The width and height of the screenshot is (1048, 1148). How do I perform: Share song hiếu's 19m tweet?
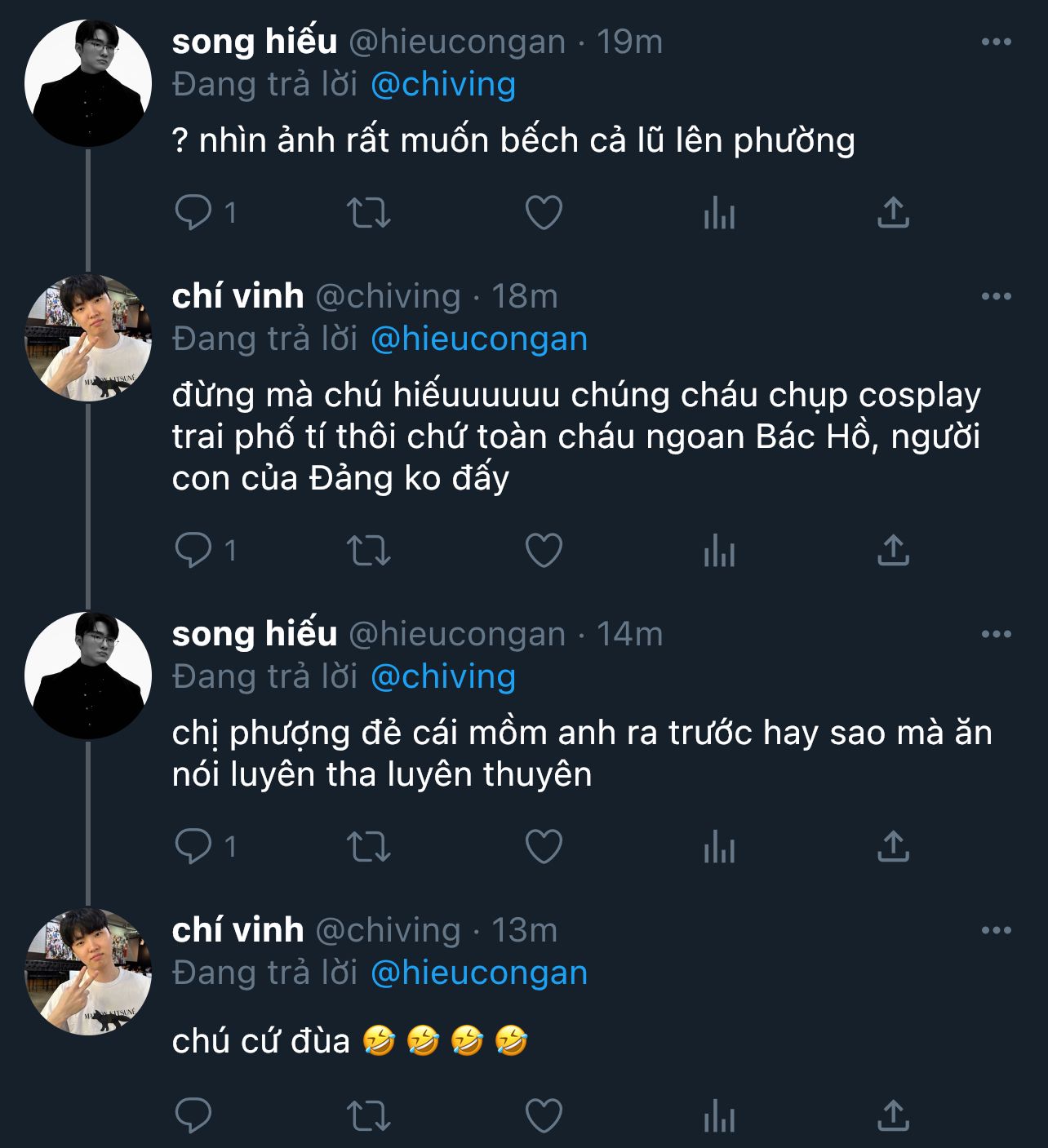coord(893,213)
